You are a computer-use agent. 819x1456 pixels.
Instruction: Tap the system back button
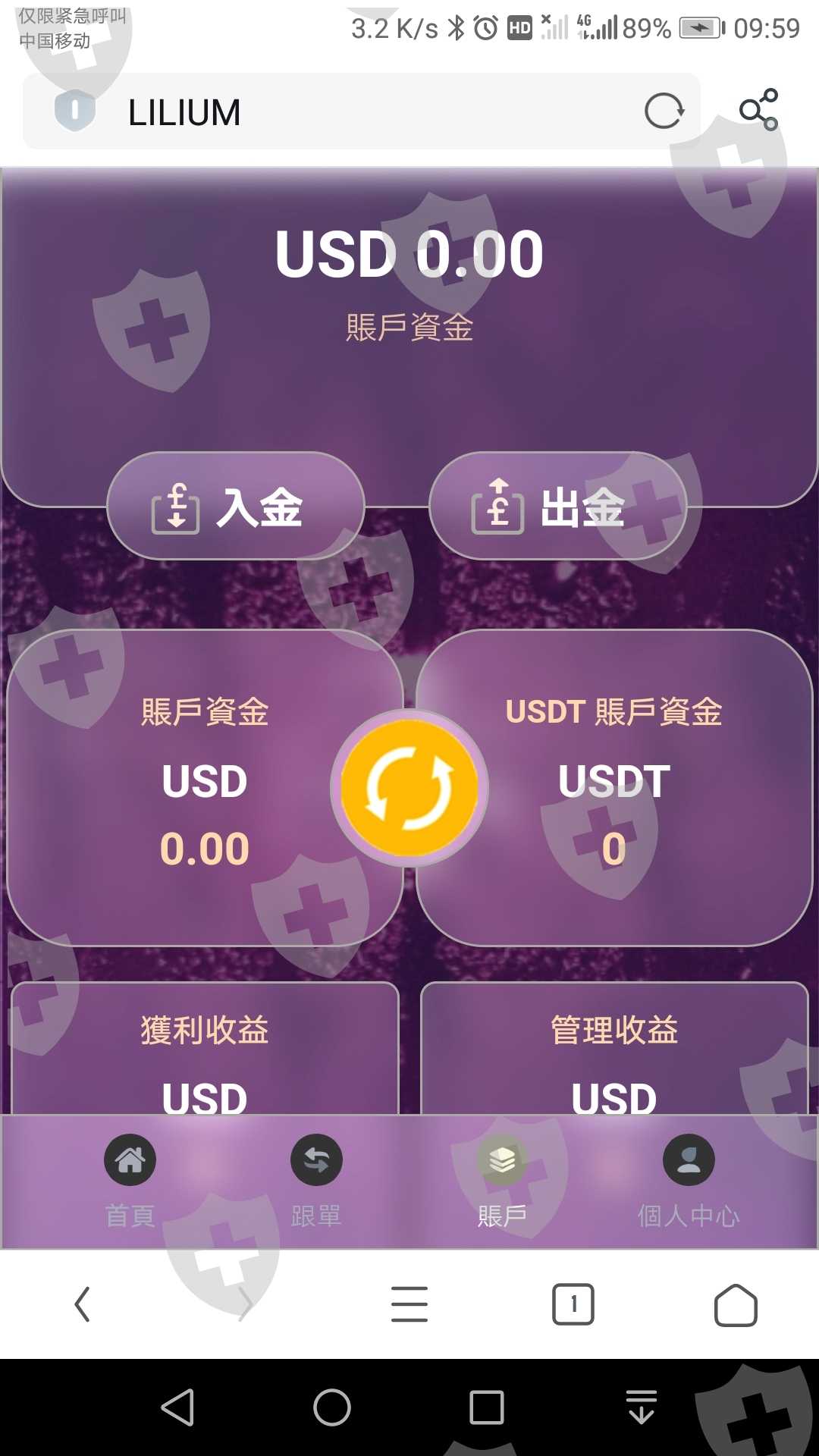point(178,1407)
